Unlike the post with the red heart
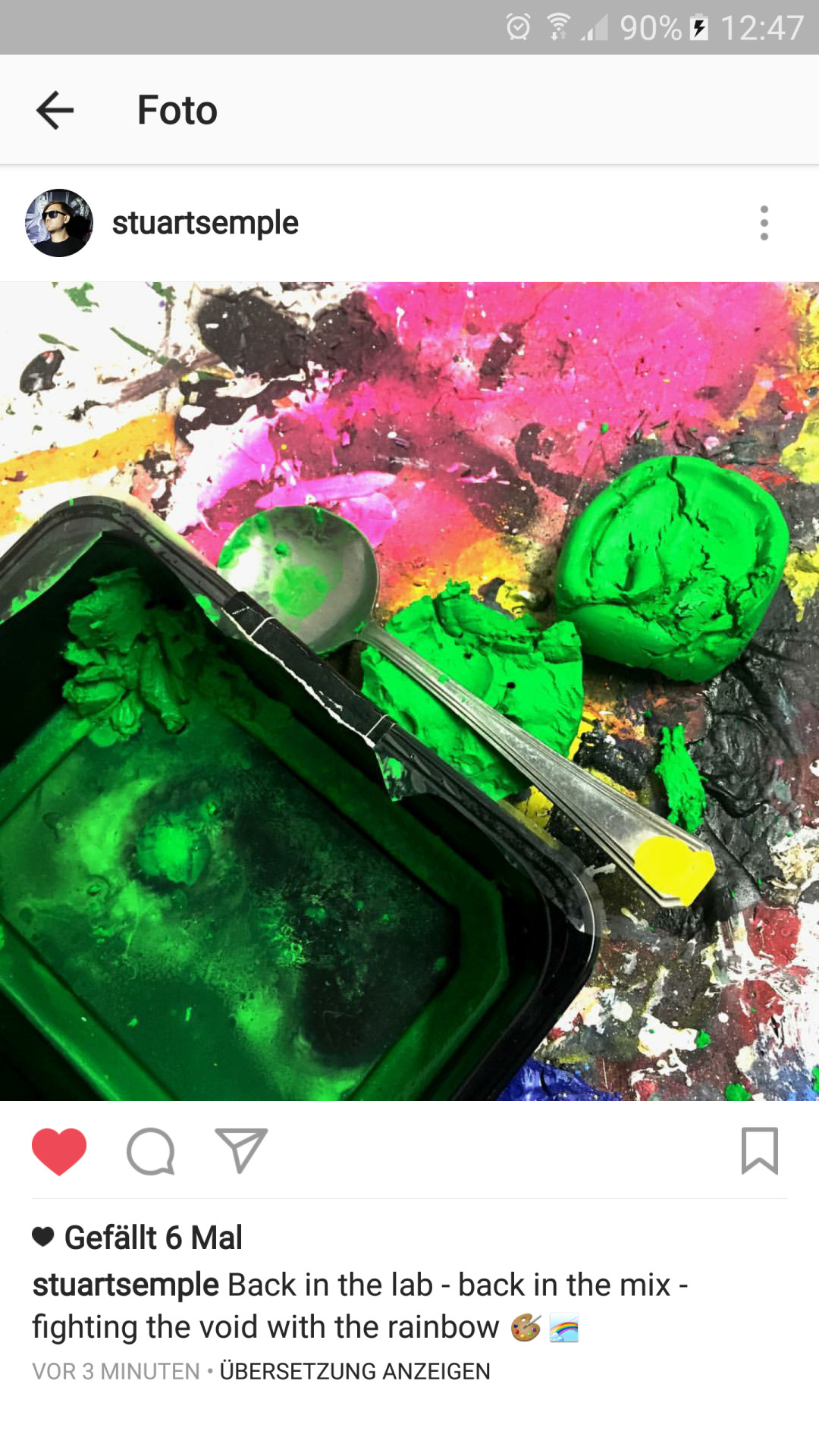This screenshot has width=819, height=1456. 59,1151
